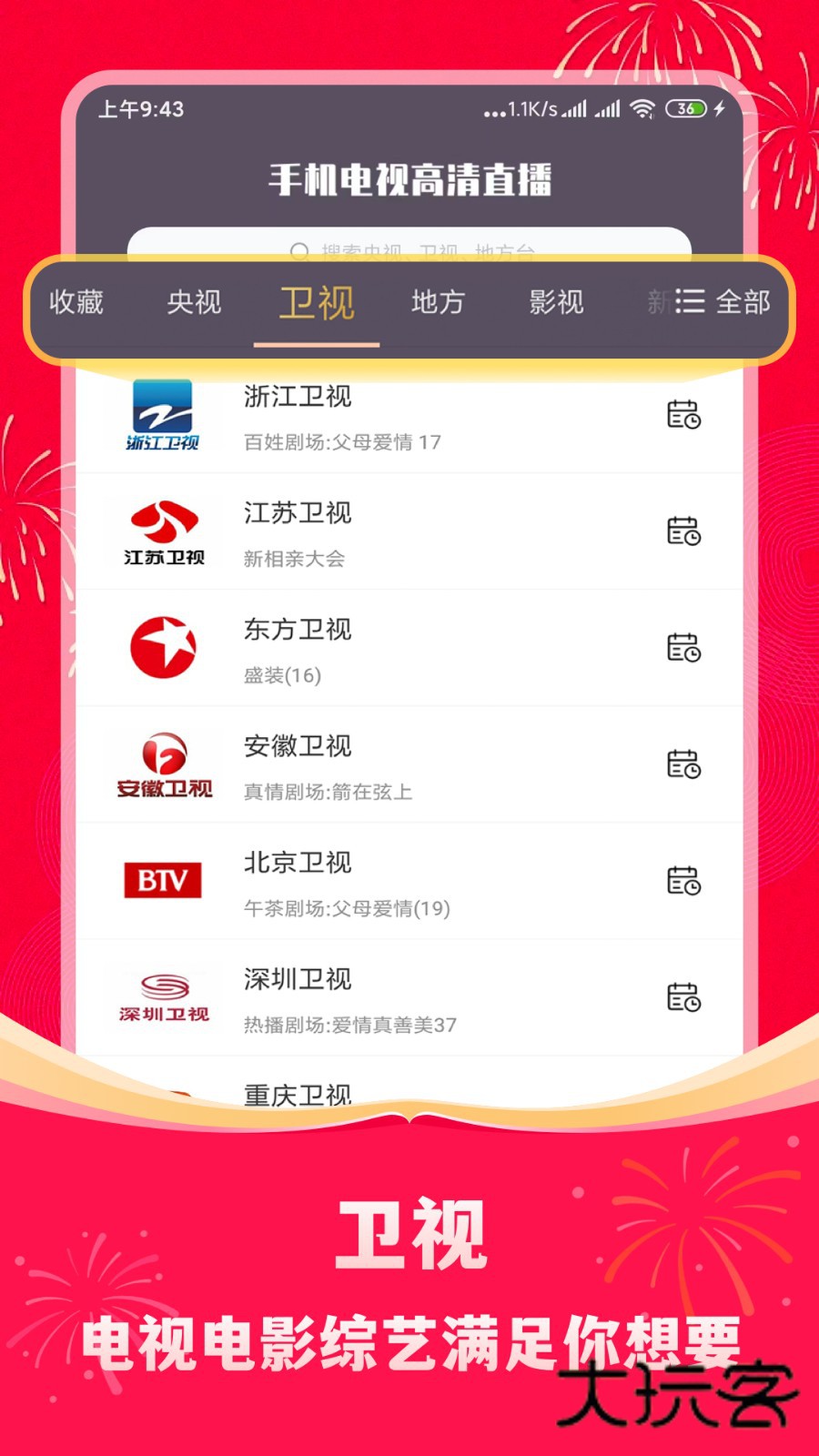The width and height of the screenshot is (819, 1456).
Task: Tap the search magnifier icon in the search bar
Action: 300,249
